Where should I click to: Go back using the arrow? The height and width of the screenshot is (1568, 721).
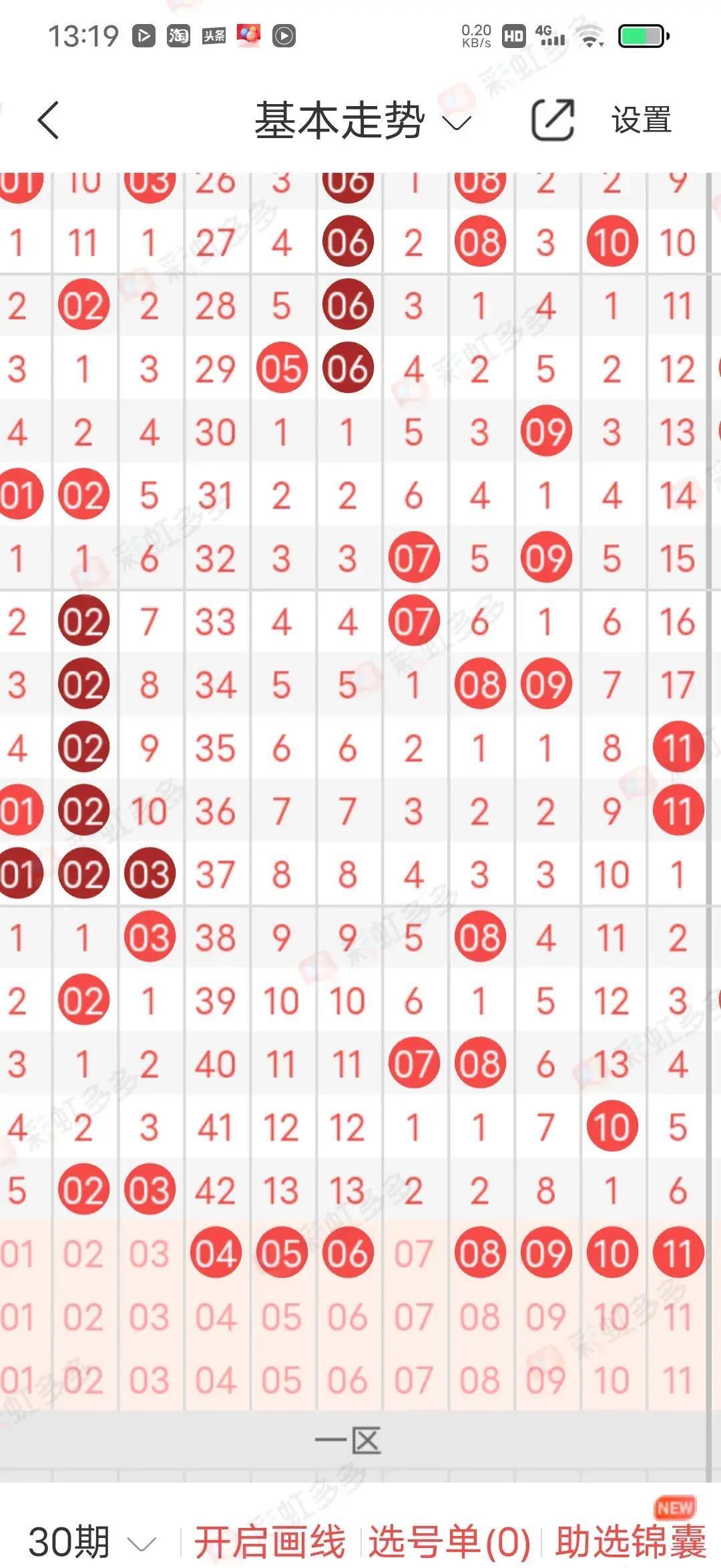point(49,121)
